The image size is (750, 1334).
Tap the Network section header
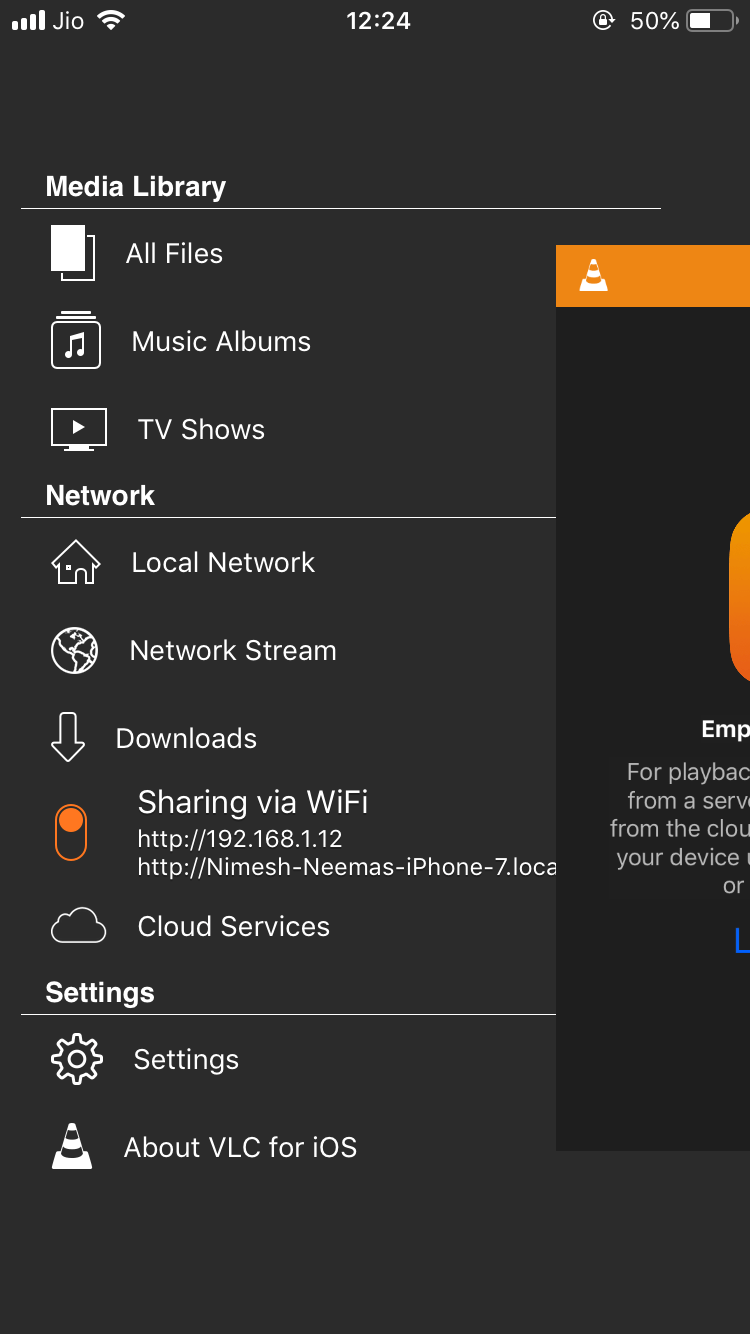[x=99, y=495]
